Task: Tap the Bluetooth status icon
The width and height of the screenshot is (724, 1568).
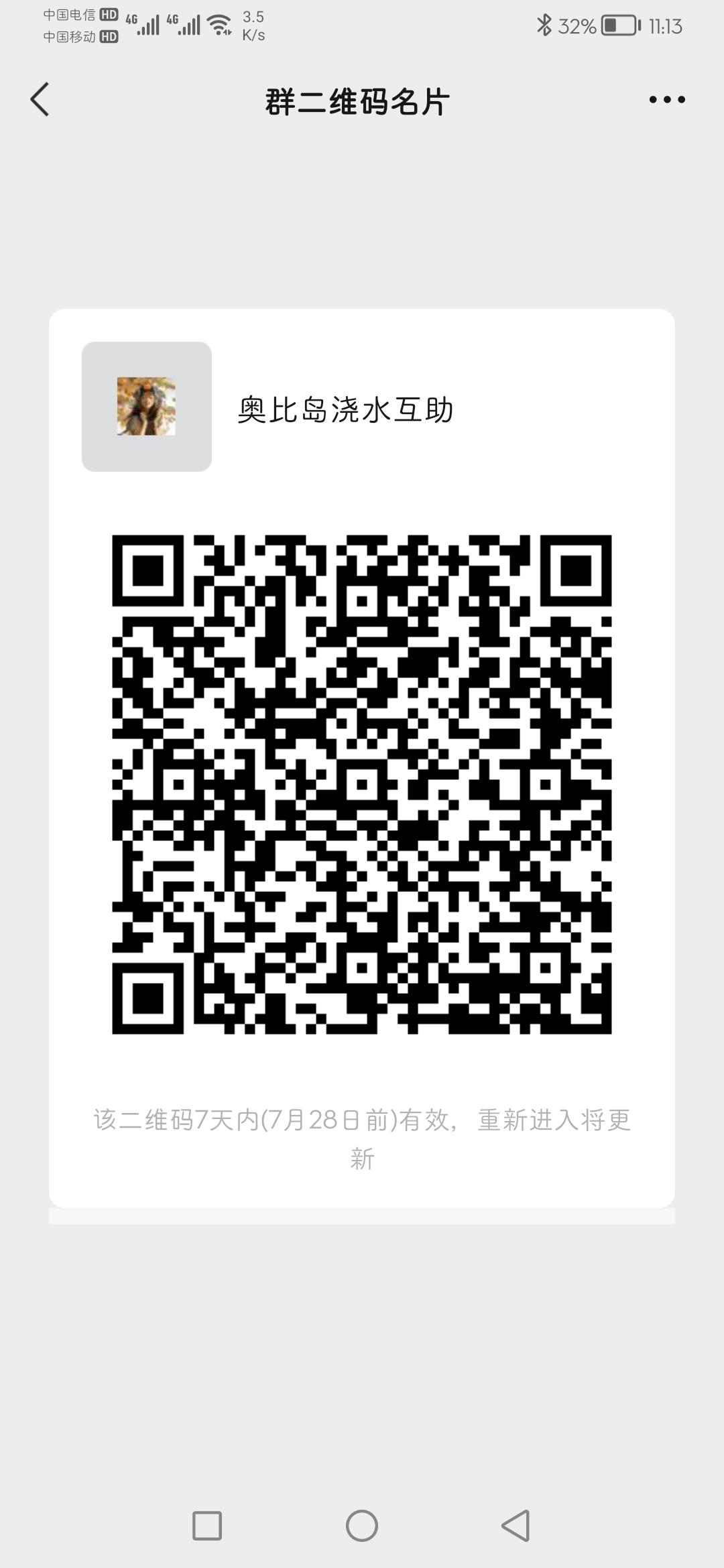Action: pos(544,25)
